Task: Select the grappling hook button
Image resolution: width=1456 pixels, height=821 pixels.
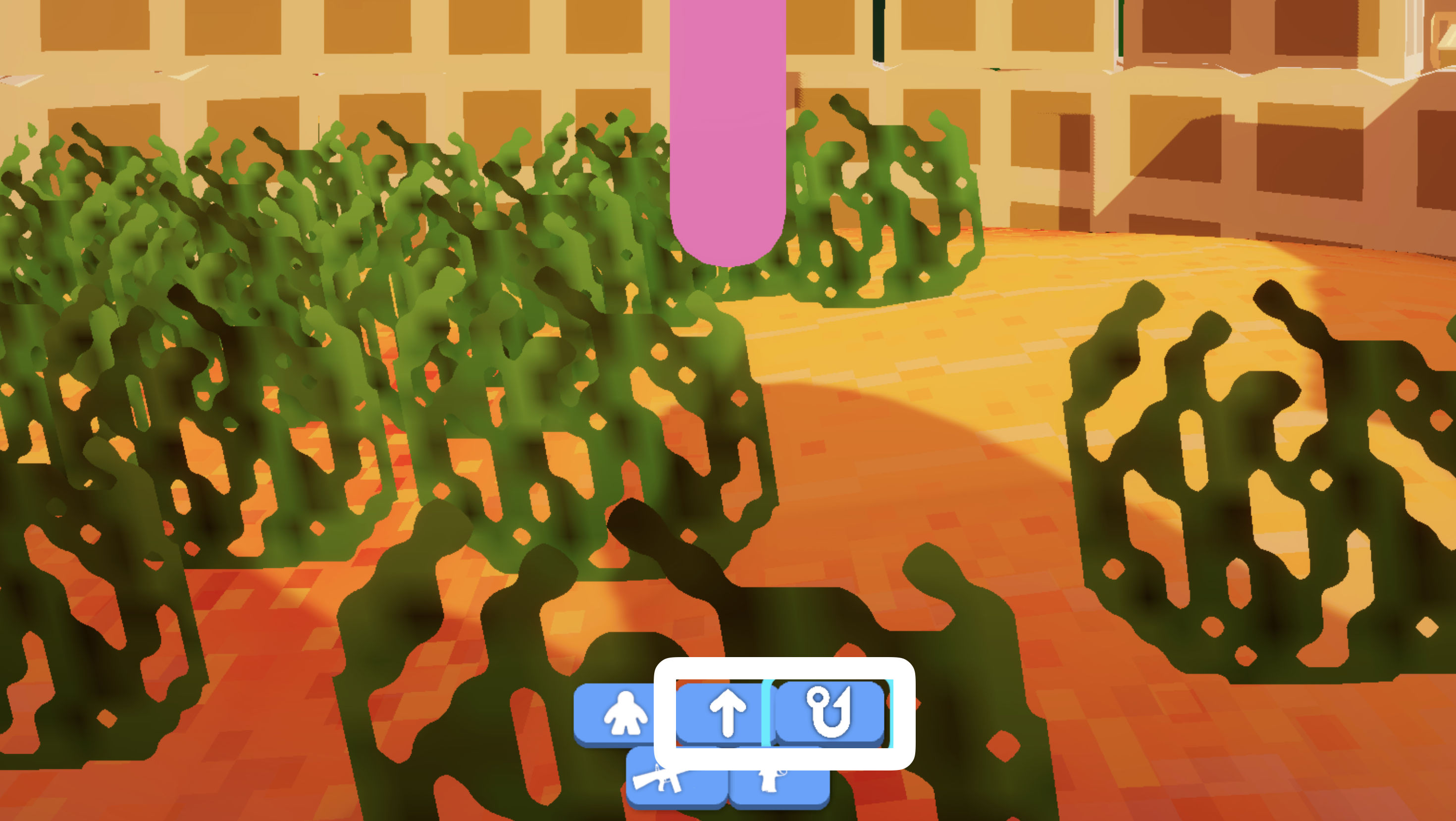Action: tap(829, 712)
